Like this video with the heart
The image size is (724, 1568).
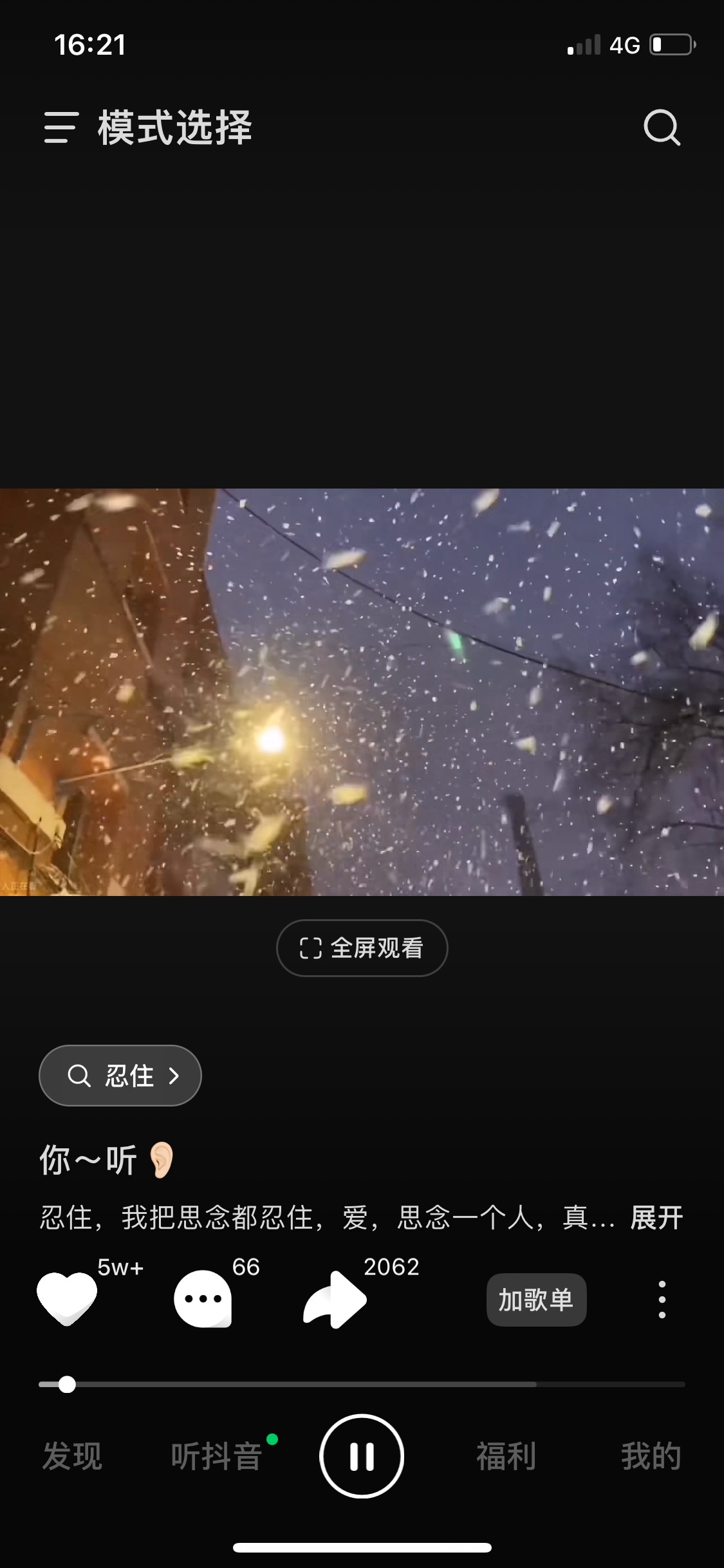[67, 1299]
